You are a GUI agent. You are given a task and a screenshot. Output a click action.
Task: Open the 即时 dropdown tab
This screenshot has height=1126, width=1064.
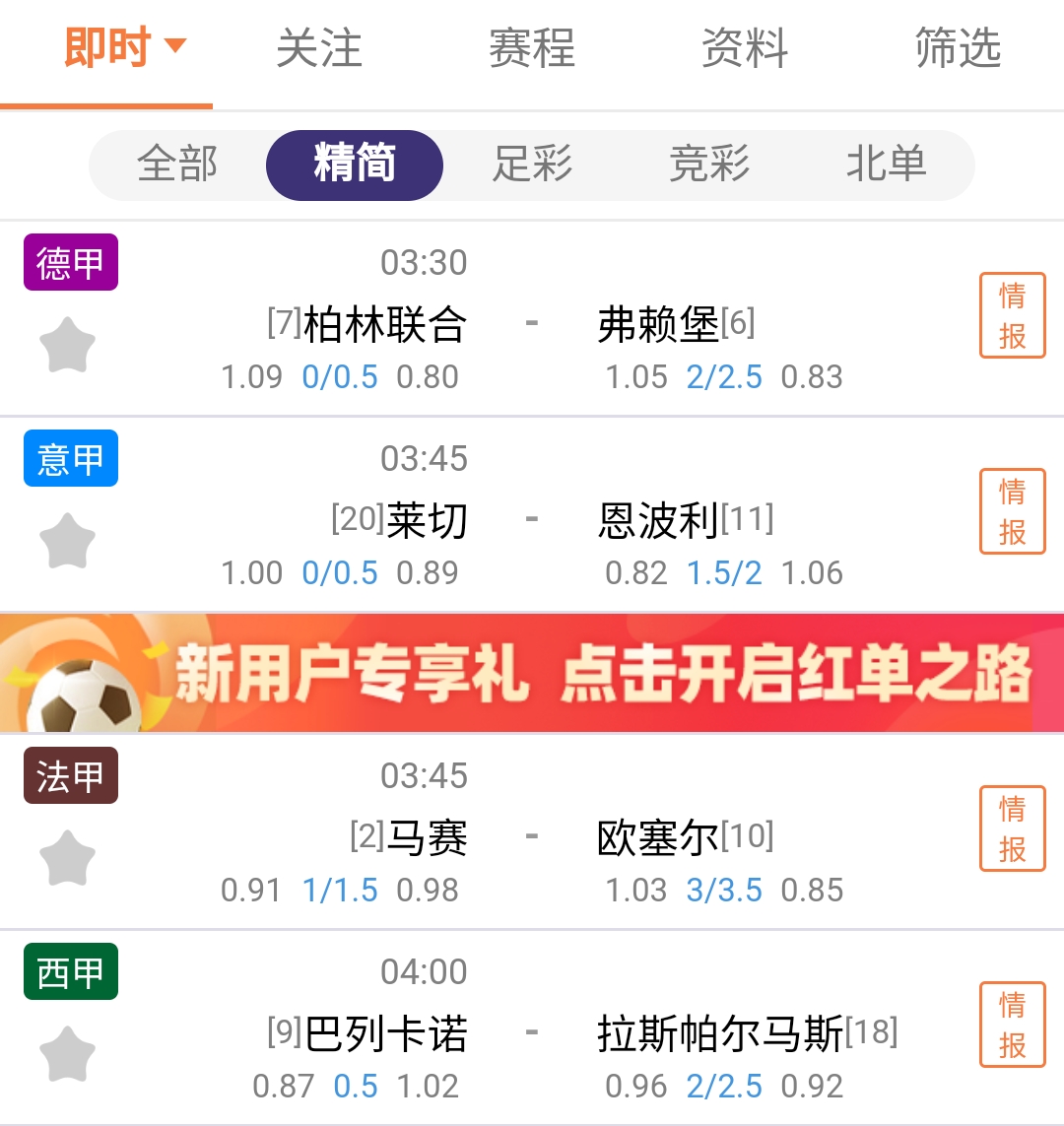(123, 47)
